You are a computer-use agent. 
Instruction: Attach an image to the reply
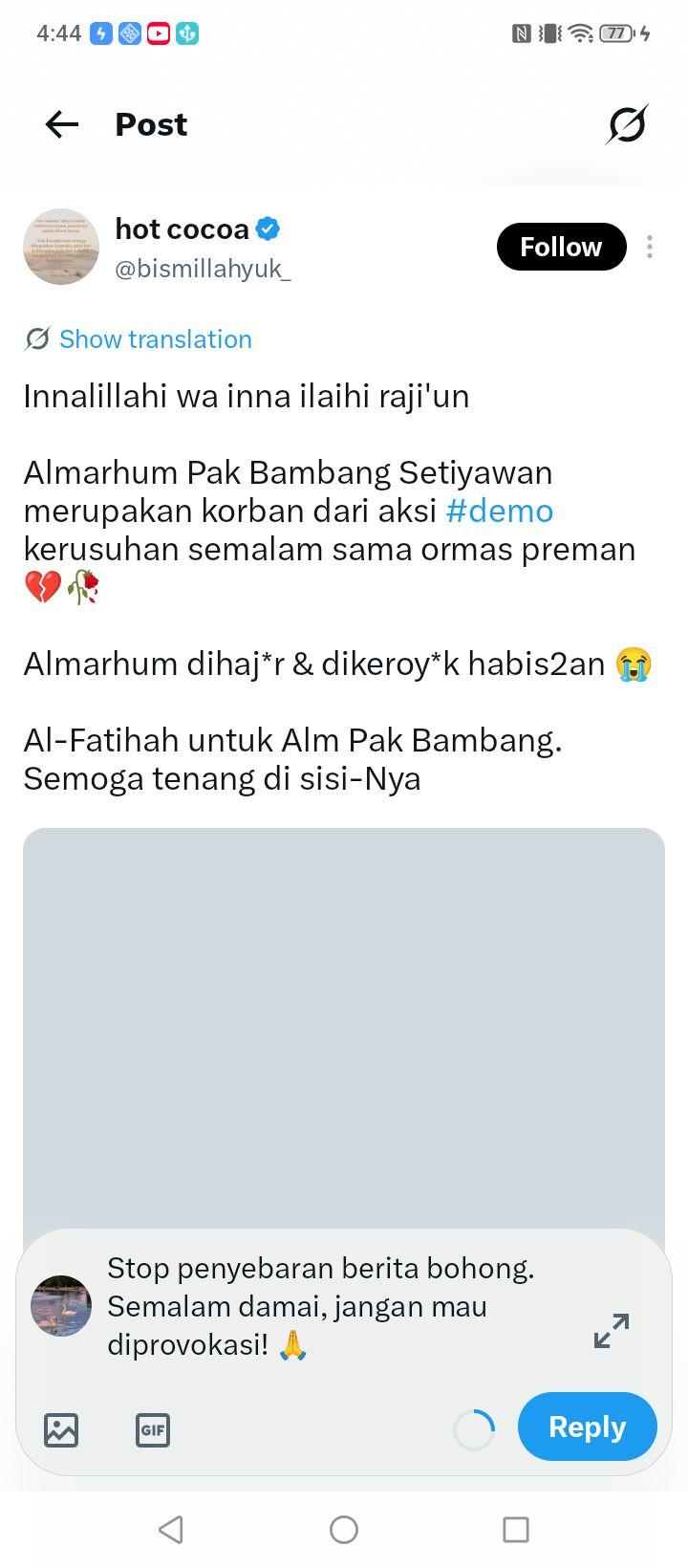(x=61, y=1430)
